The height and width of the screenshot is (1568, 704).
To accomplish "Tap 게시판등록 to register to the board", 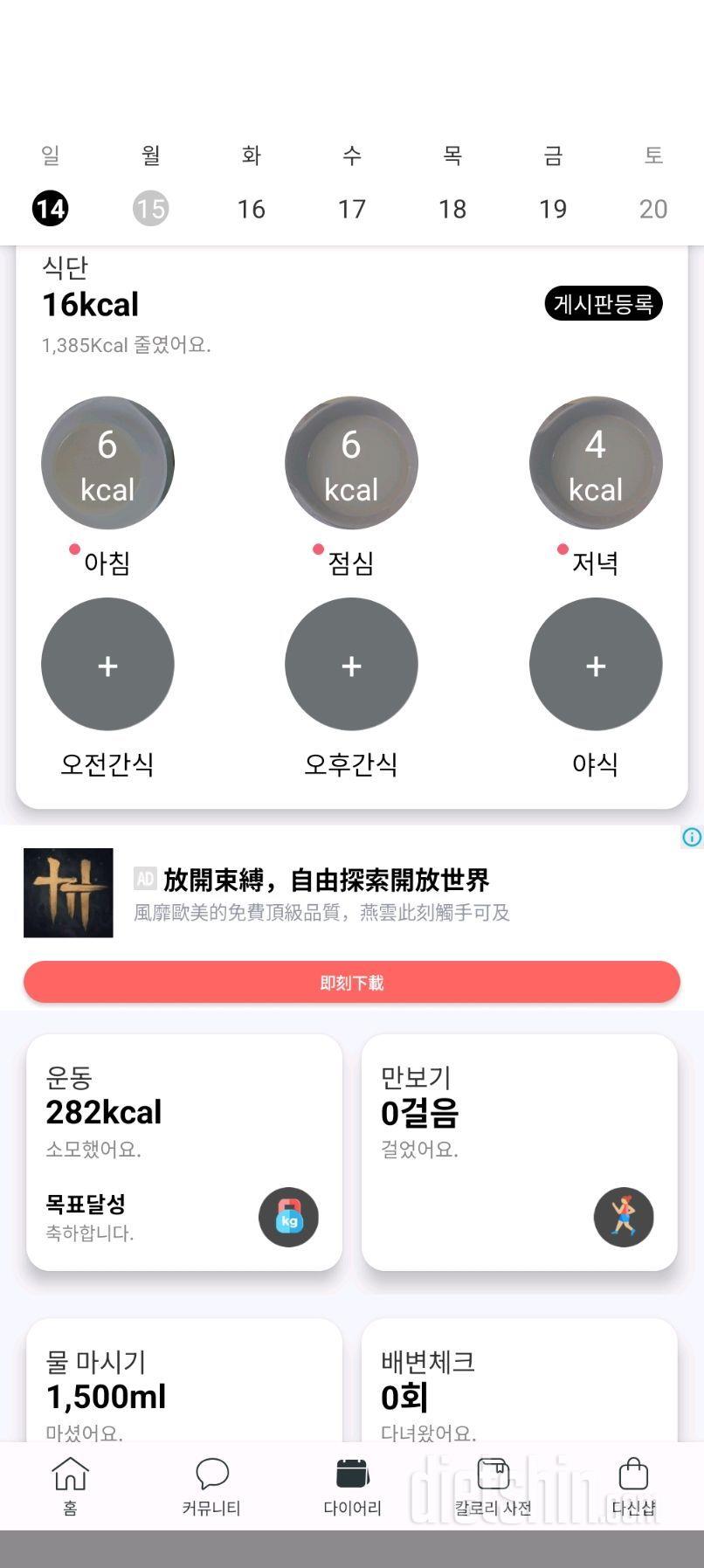I will click(x=604, y=305).
